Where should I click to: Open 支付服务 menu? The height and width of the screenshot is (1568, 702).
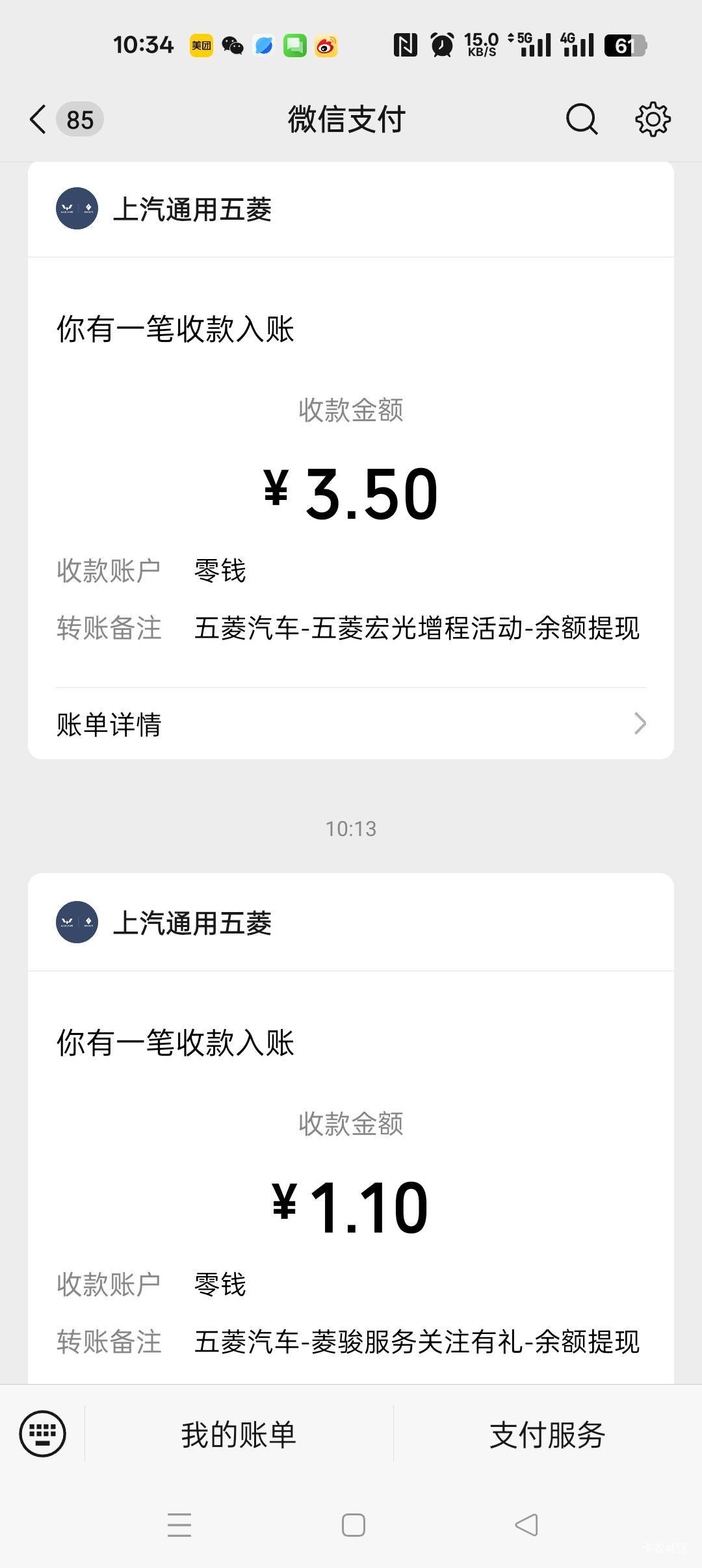click(547, 1434)
